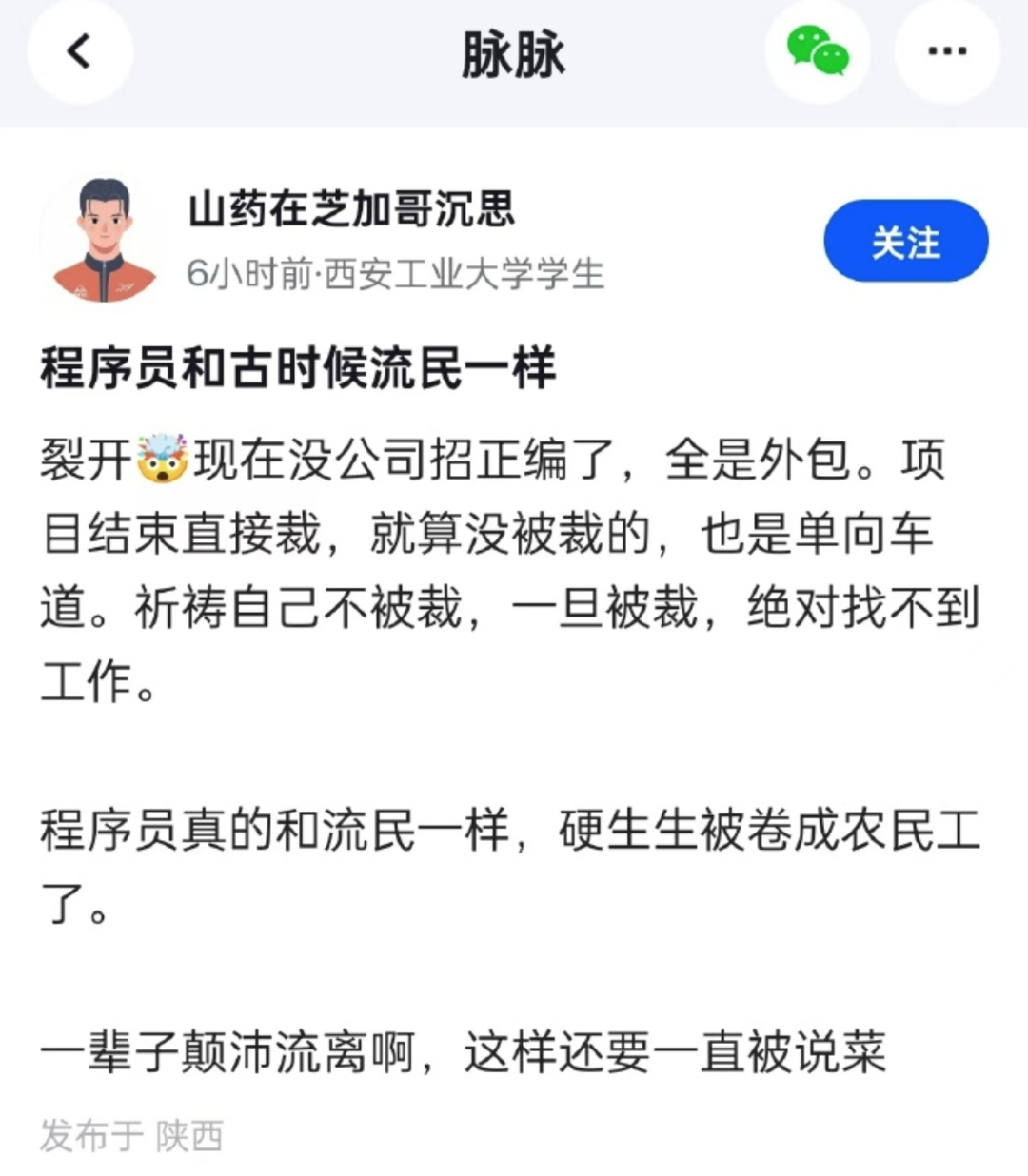Open the three-dot overflow menu
Viewport: 1028px width, 1176px height.
click(x=946, y=51)
